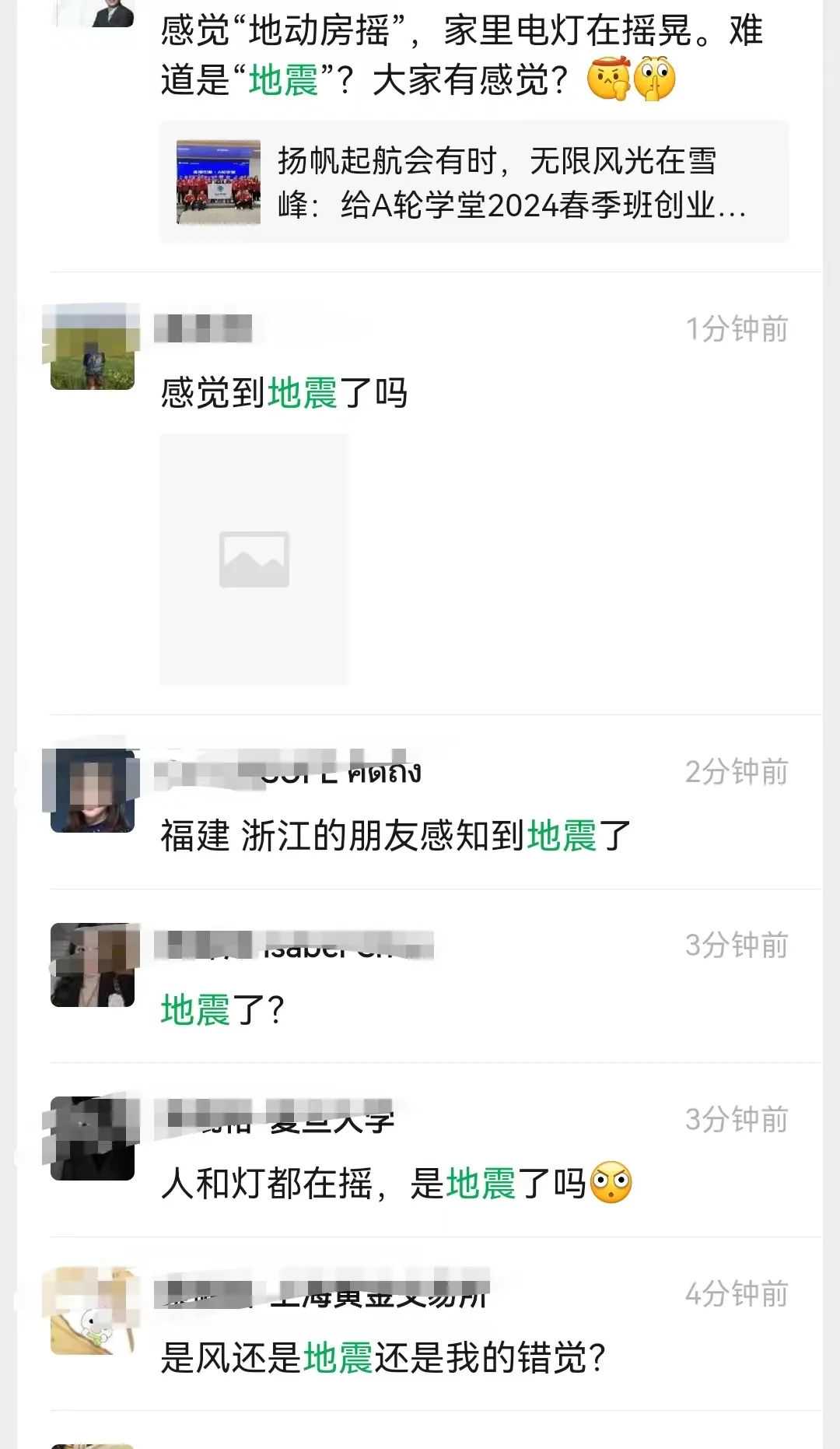The width and height of the screenshot is (840, 1449).
Task: Open the image in the 感觉到地震了吗 post
Action: [254, 559]
